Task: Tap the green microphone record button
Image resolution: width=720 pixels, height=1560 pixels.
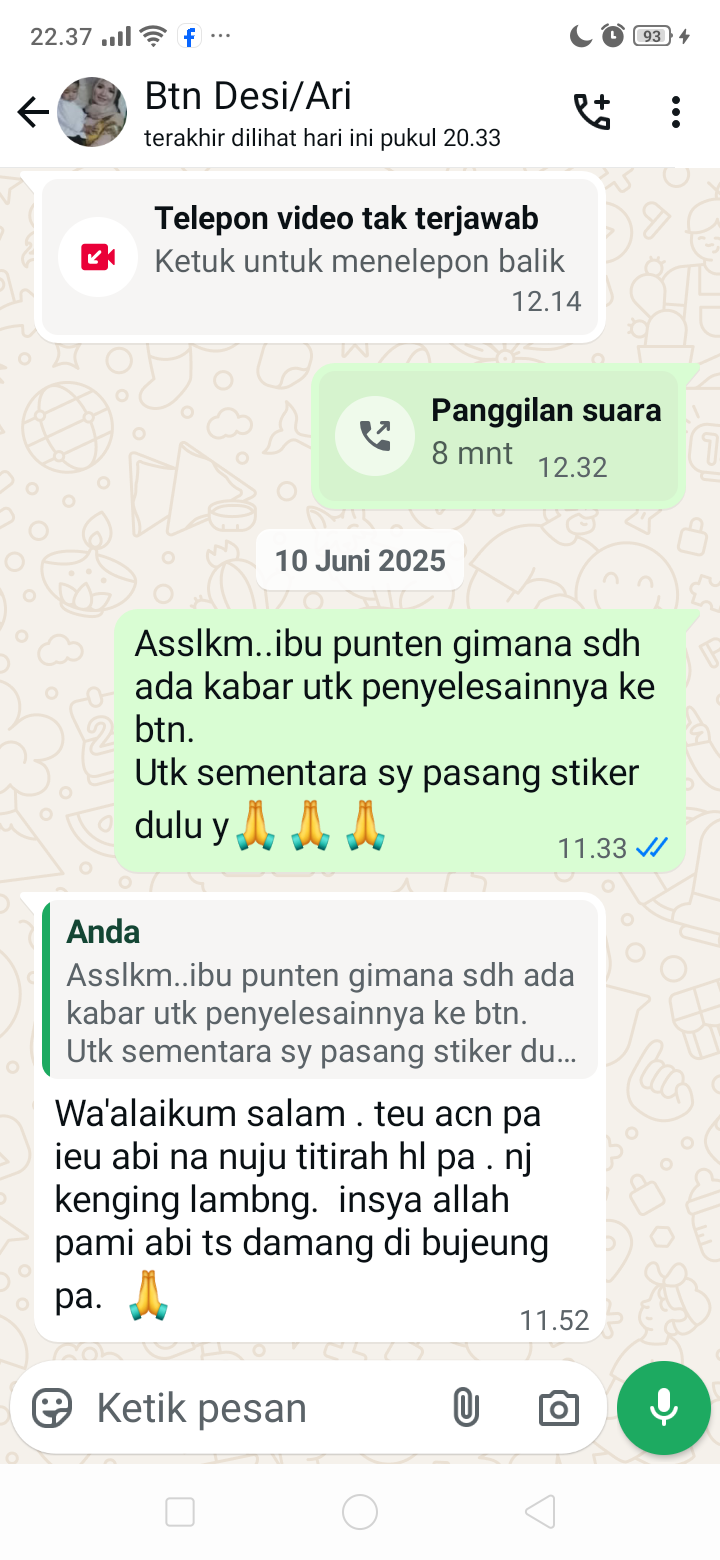Action: click(x=663, y=1408)
